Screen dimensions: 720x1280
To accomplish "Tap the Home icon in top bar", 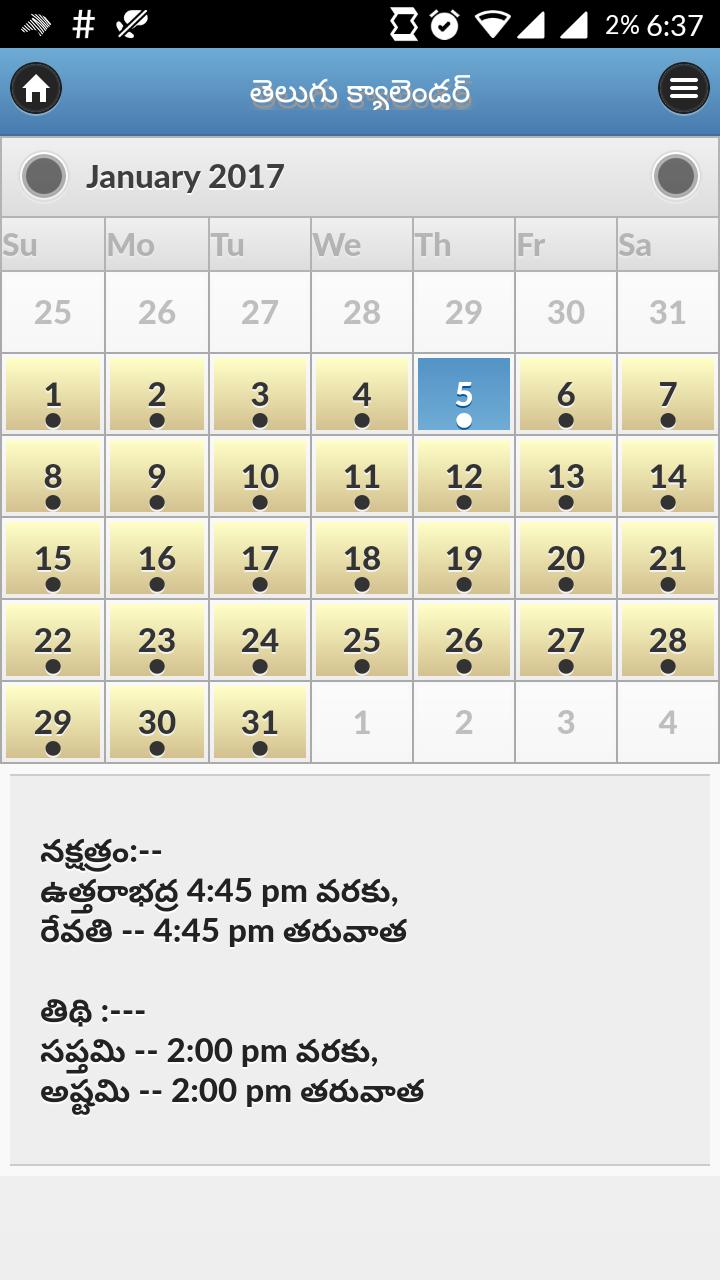I will click(35, 89).
